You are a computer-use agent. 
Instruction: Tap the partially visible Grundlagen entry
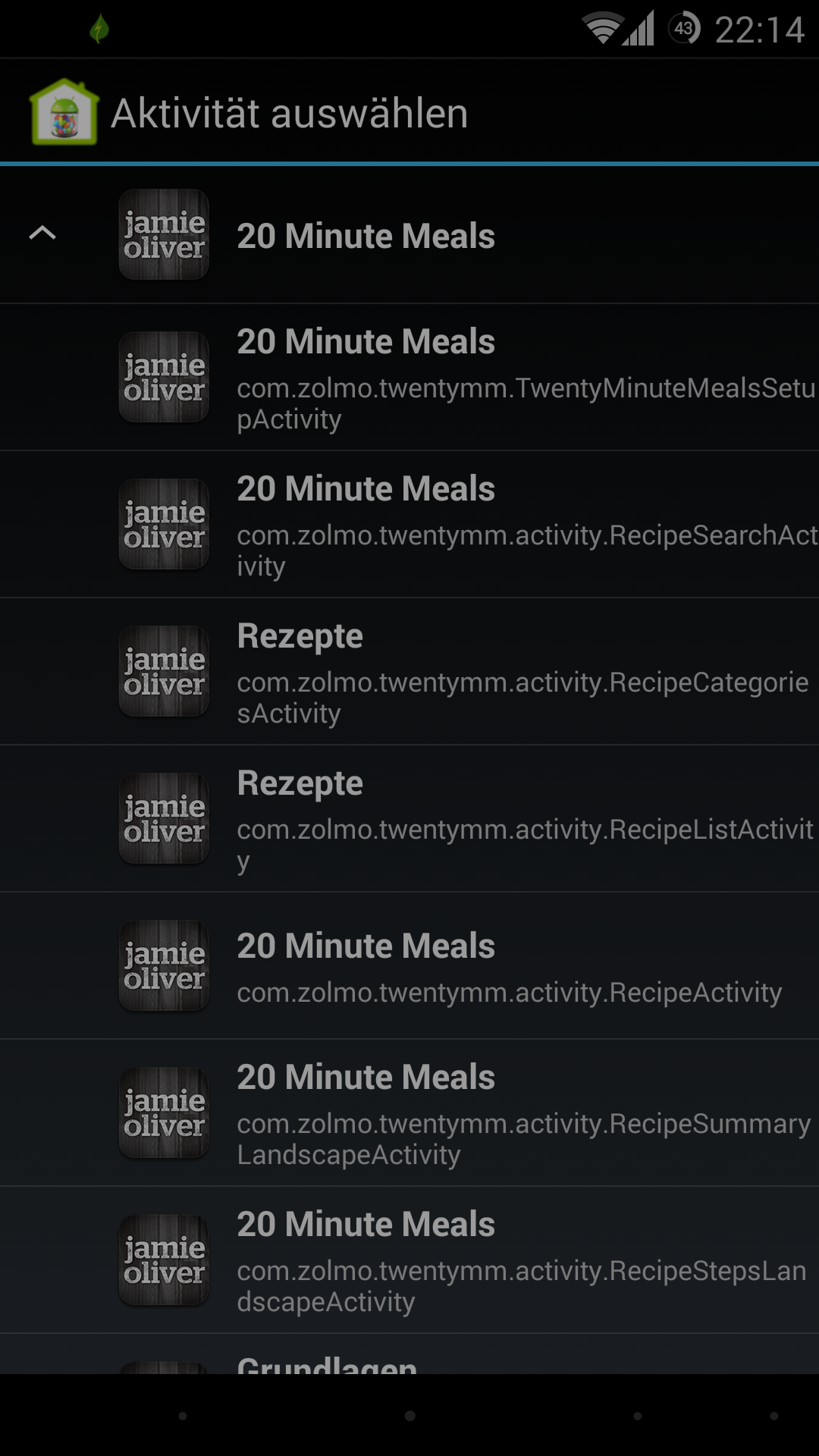(409, 1354)
